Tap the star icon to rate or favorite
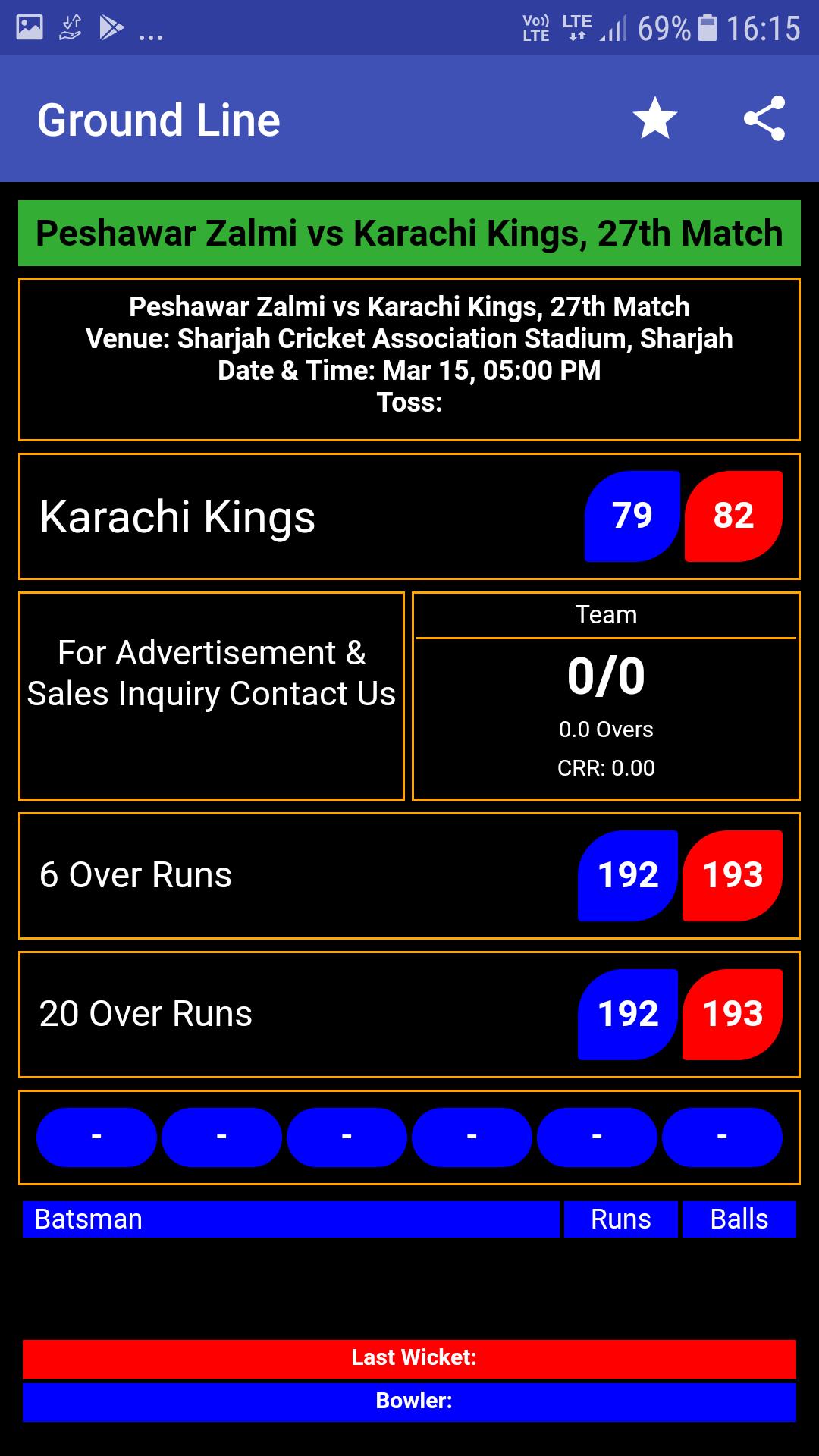The height and width of the screenshot is (1456, 819). point(654,119)
